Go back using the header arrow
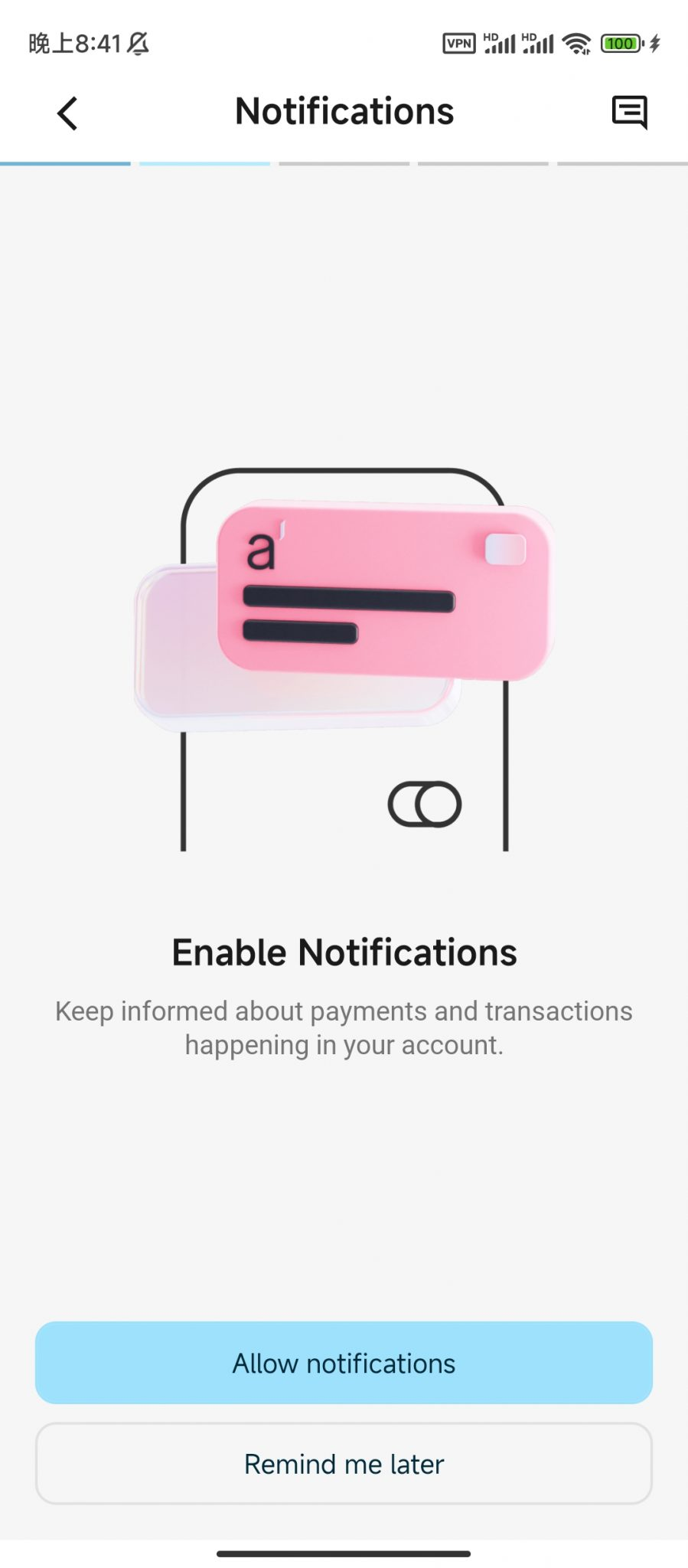 [x=67, y=113]
